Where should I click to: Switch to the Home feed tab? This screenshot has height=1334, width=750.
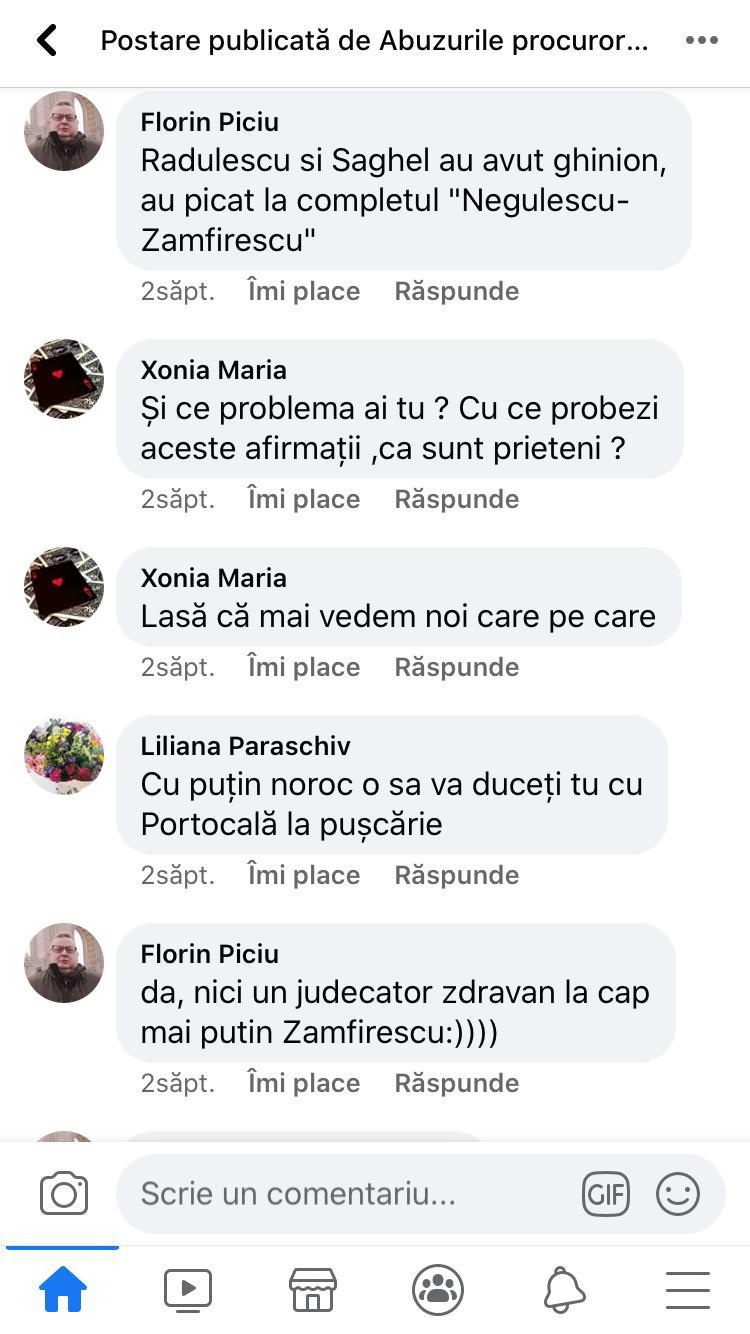62,1290
